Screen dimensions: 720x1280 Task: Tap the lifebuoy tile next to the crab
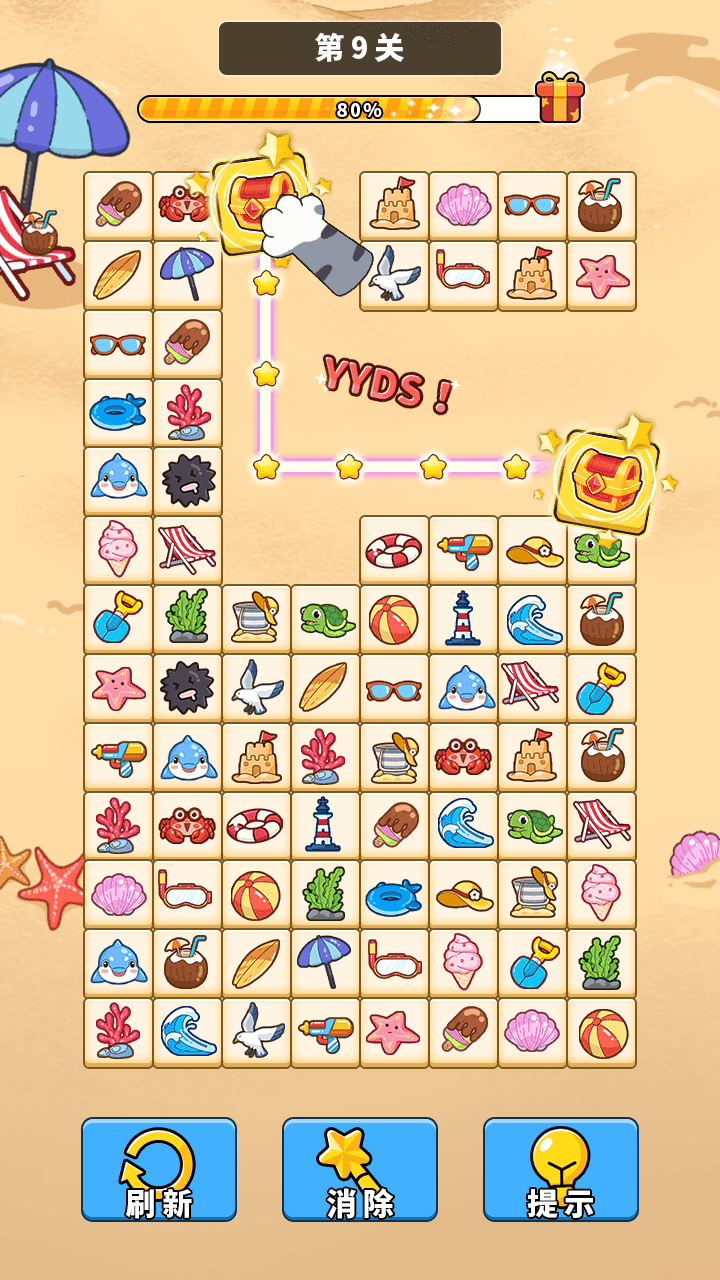pyautogui.click(x=256, y=826)
